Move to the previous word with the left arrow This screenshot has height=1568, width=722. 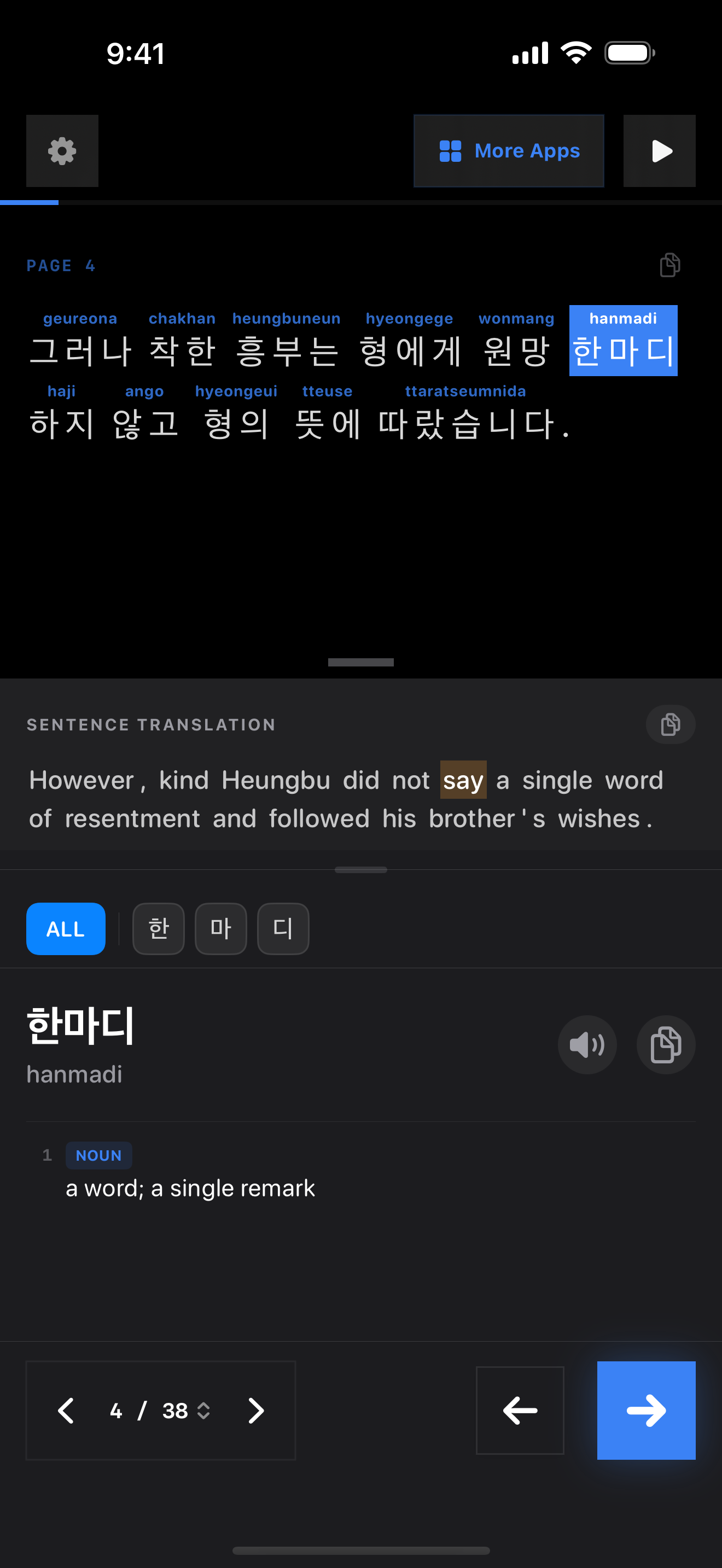pyautogui.click(x=520, y=1411)
